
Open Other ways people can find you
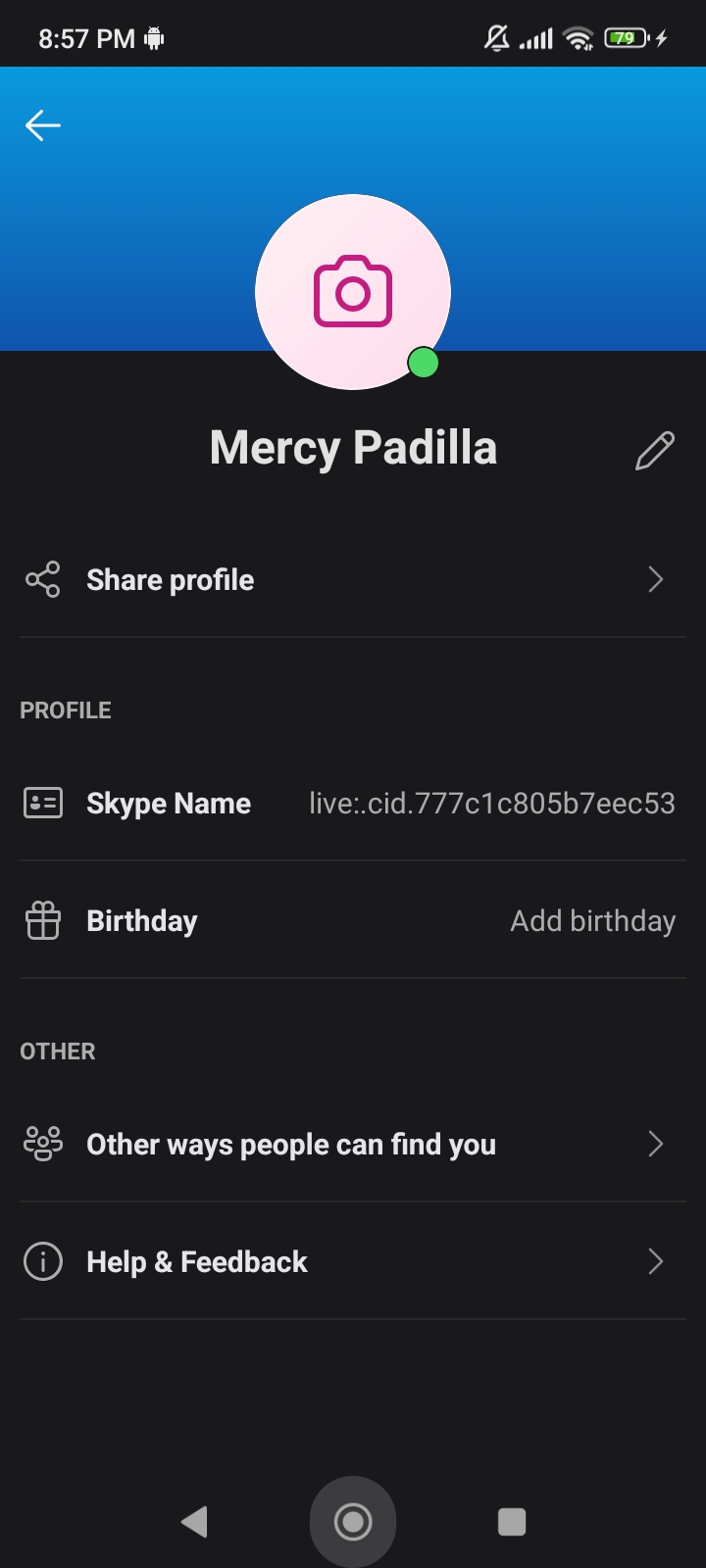[x=353, y=1145]
